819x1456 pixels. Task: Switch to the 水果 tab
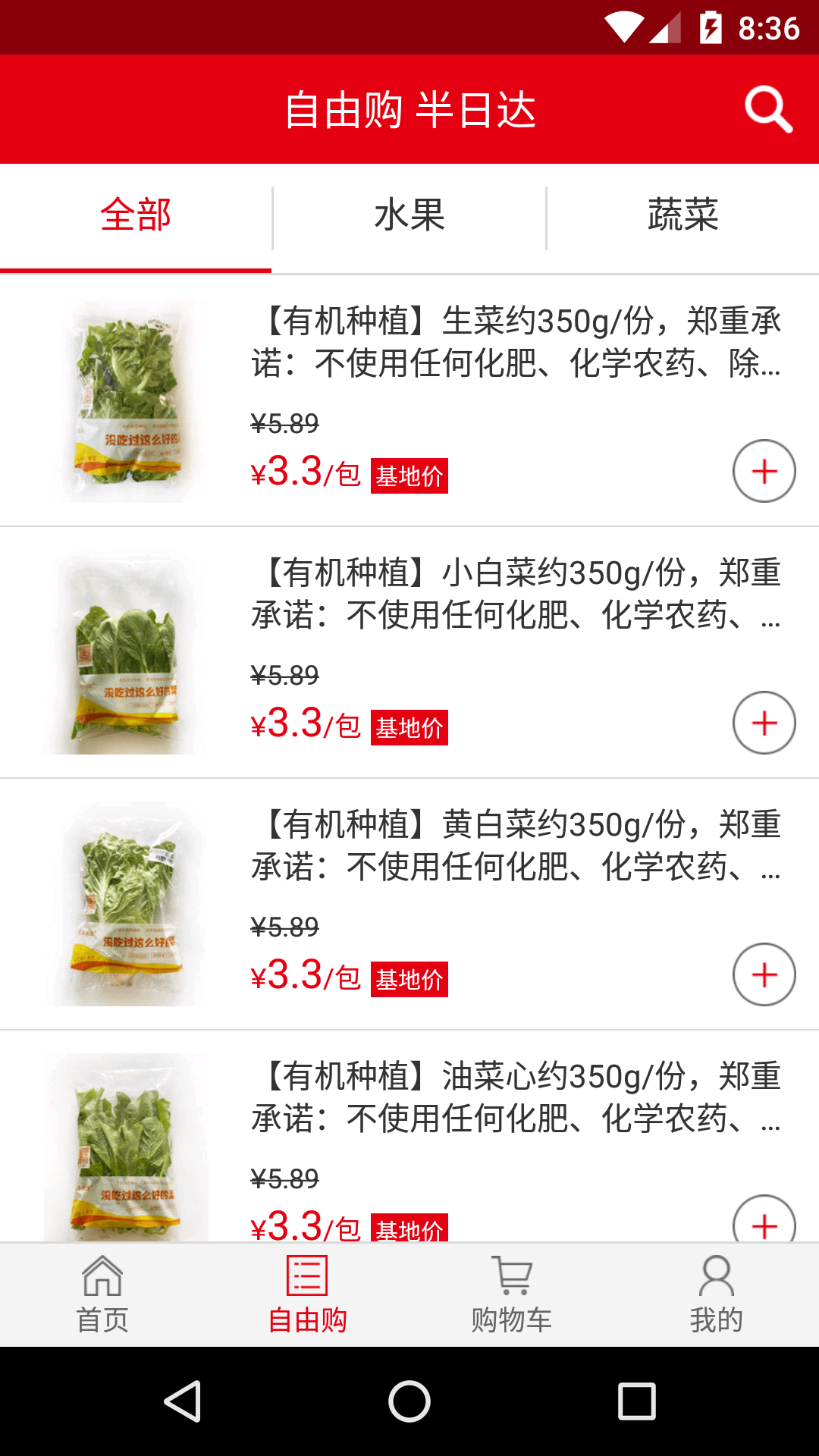[x=409, y=216]
